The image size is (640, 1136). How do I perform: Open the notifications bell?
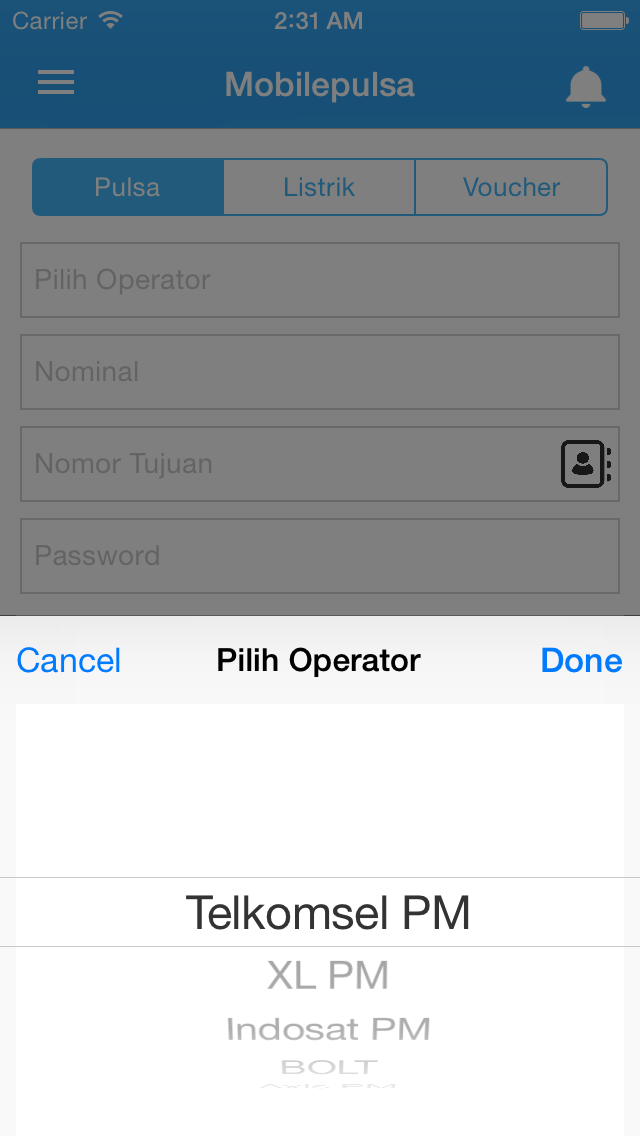click(585, 86)
